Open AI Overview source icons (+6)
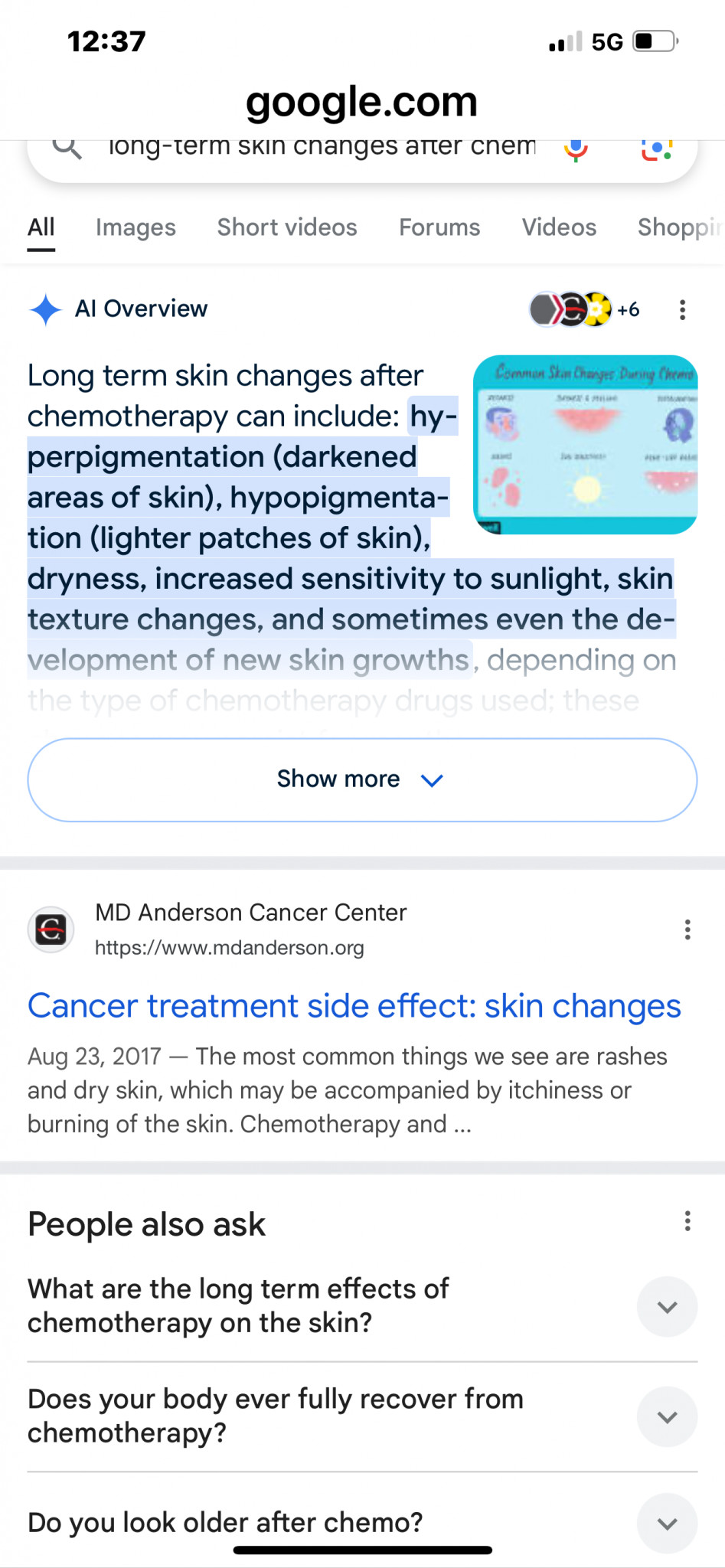 point(585,309)
